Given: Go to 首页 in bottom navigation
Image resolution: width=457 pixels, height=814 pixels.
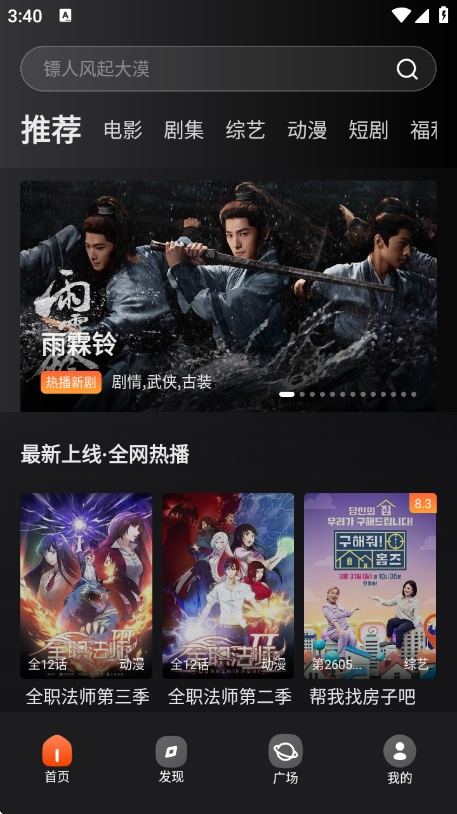Looking at the screenshot, I should (x=57, y=759).
